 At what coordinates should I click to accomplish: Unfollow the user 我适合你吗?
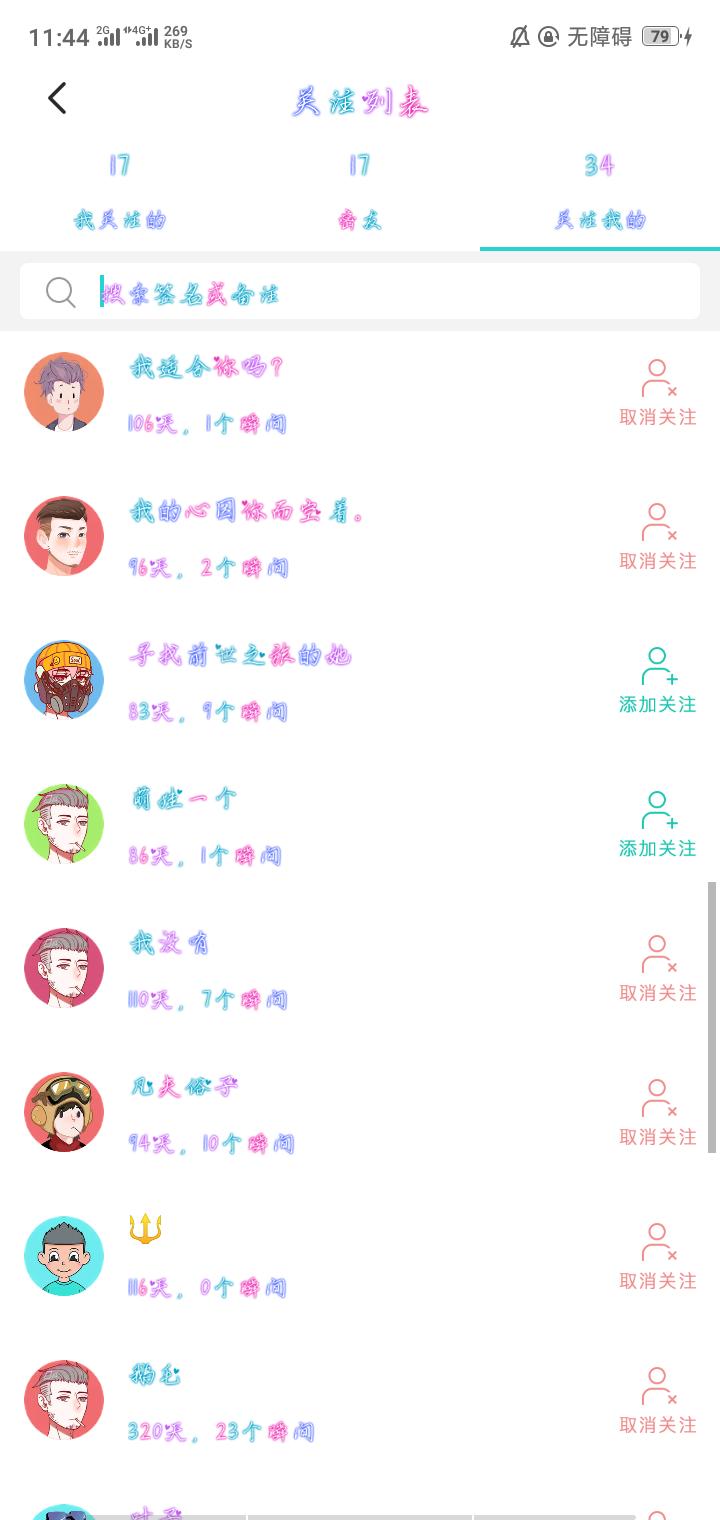657,393
